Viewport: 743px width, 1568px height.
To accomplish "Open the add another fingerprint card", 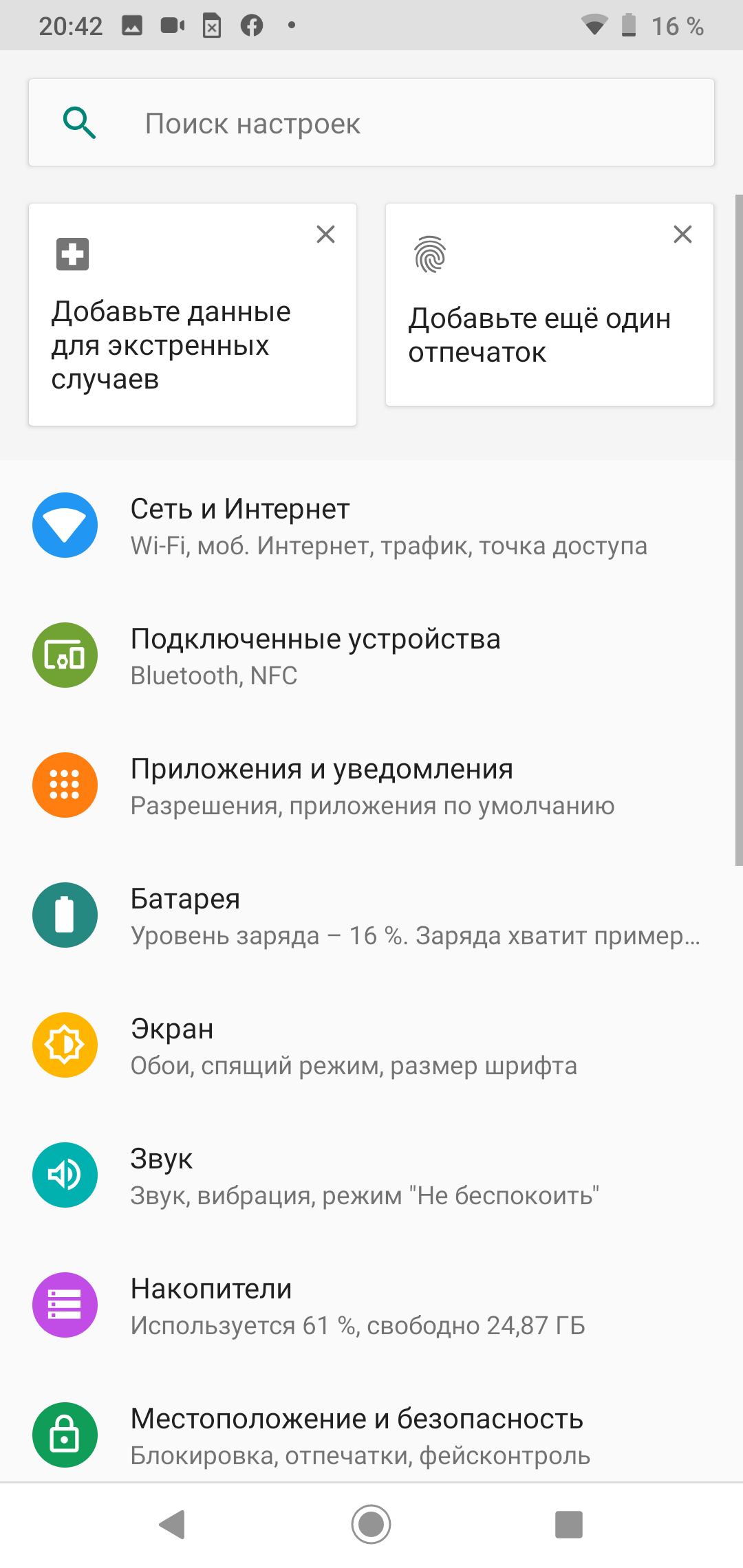I will [x=550, y=305].
